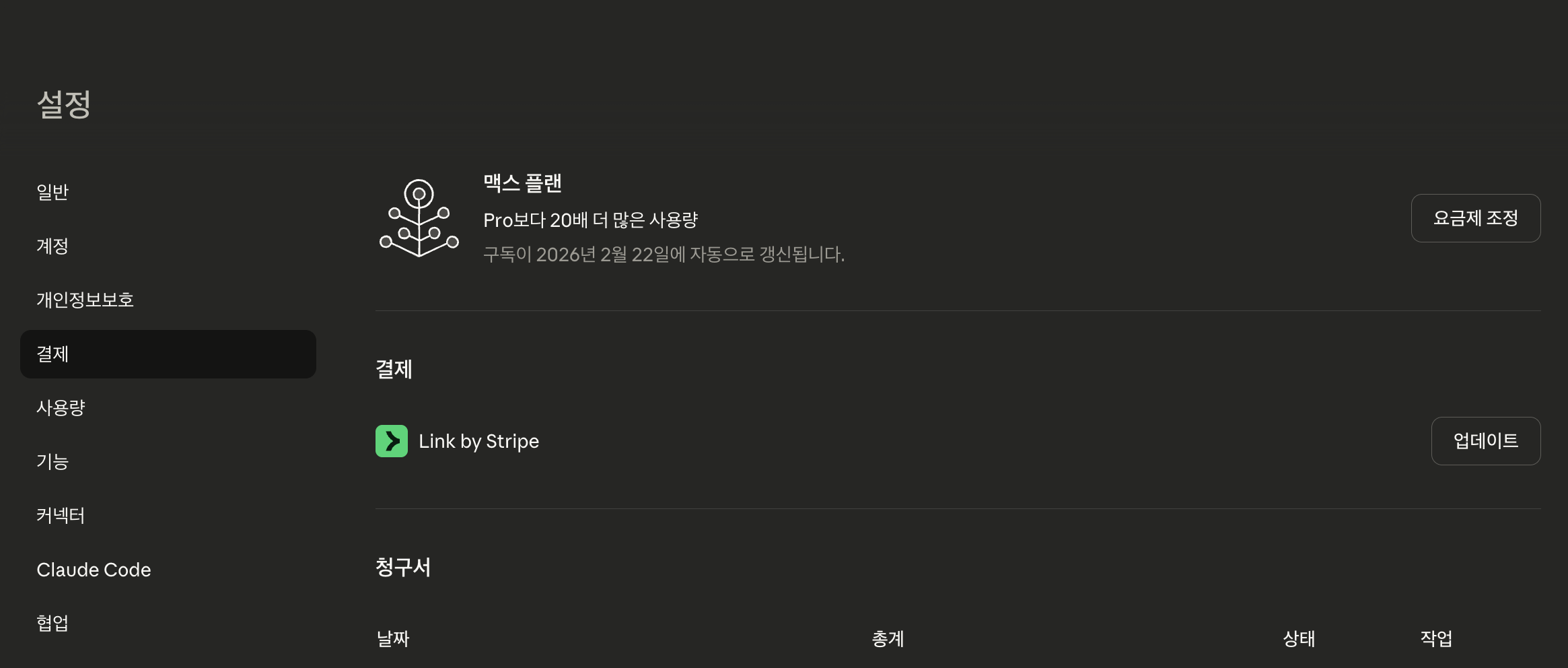Open 개인정보보호 settings
Screen dimensions: 1568x668
[x=85, y=300]
